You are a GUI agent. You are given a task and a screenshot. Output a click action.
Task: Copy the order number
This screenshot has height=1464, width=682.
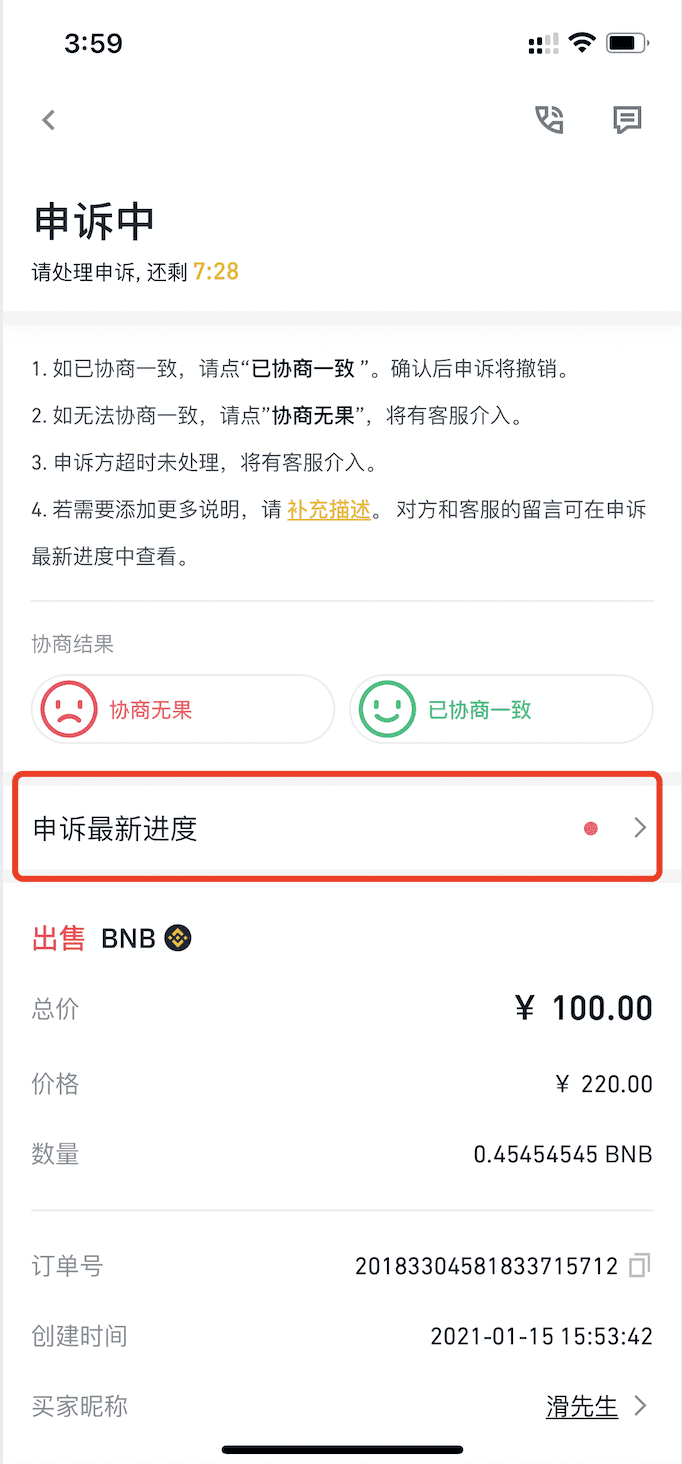(x=639, y=1266)
